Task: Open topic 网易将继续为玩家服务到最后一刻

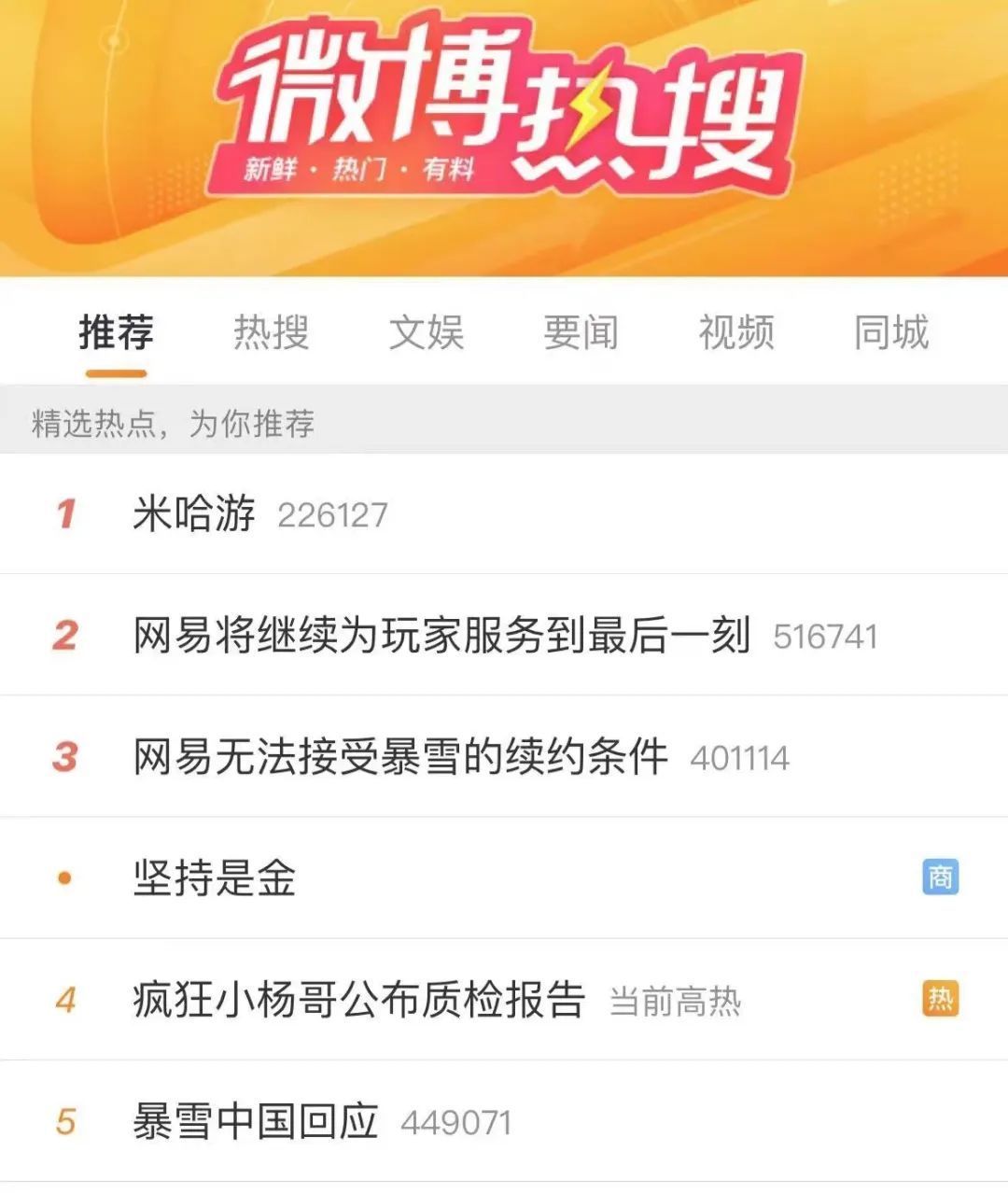Action: (441, 636)
